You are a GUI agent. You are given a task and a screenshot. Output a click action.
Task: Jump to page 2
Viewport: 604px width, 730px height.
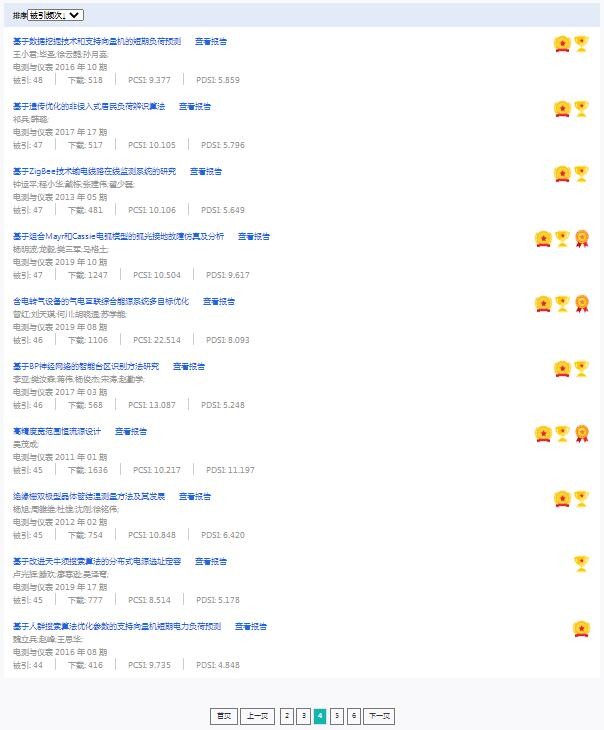(x=287, y=716)
